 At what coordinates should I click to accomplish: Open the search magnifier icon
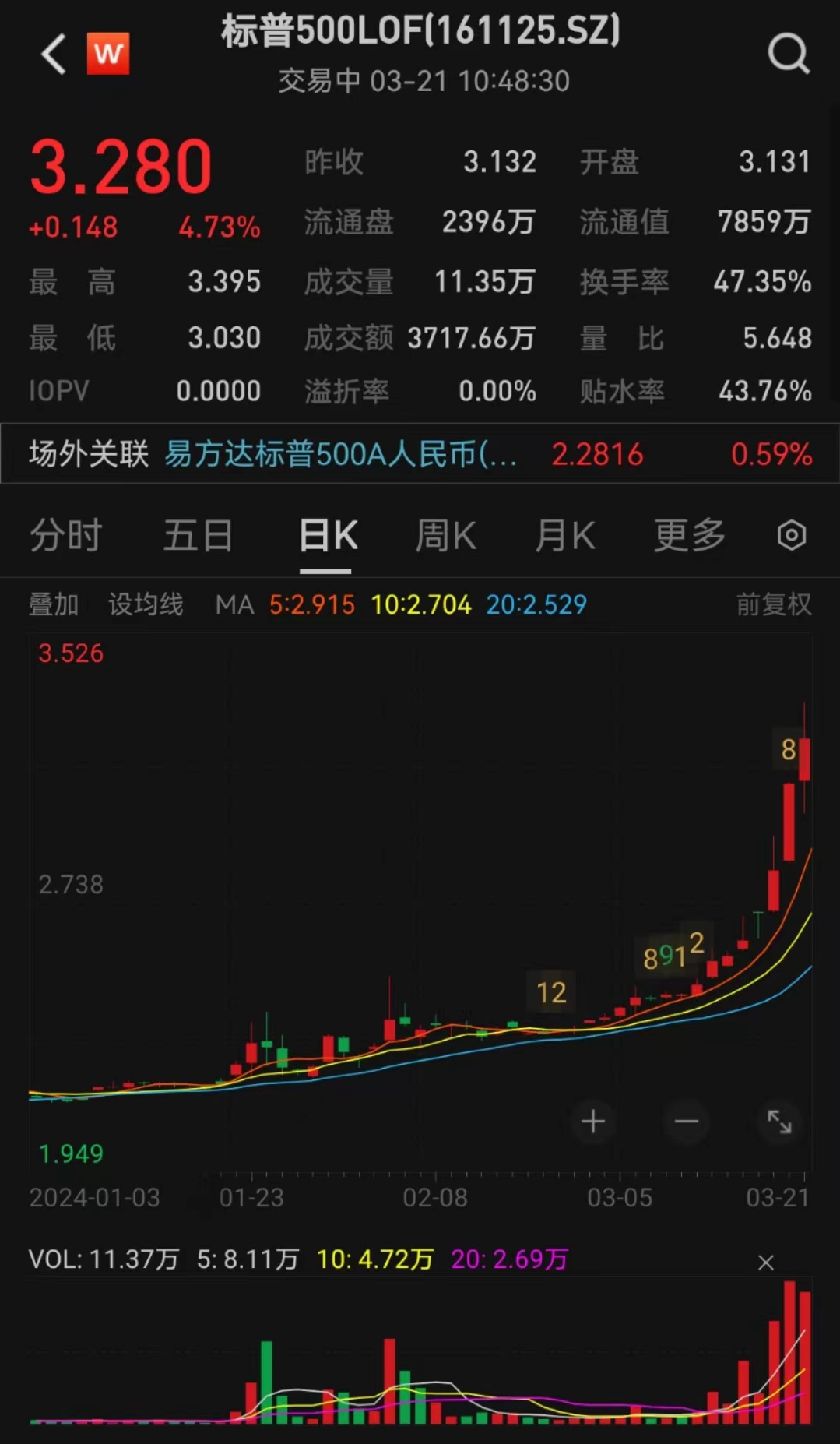point(789,54)
